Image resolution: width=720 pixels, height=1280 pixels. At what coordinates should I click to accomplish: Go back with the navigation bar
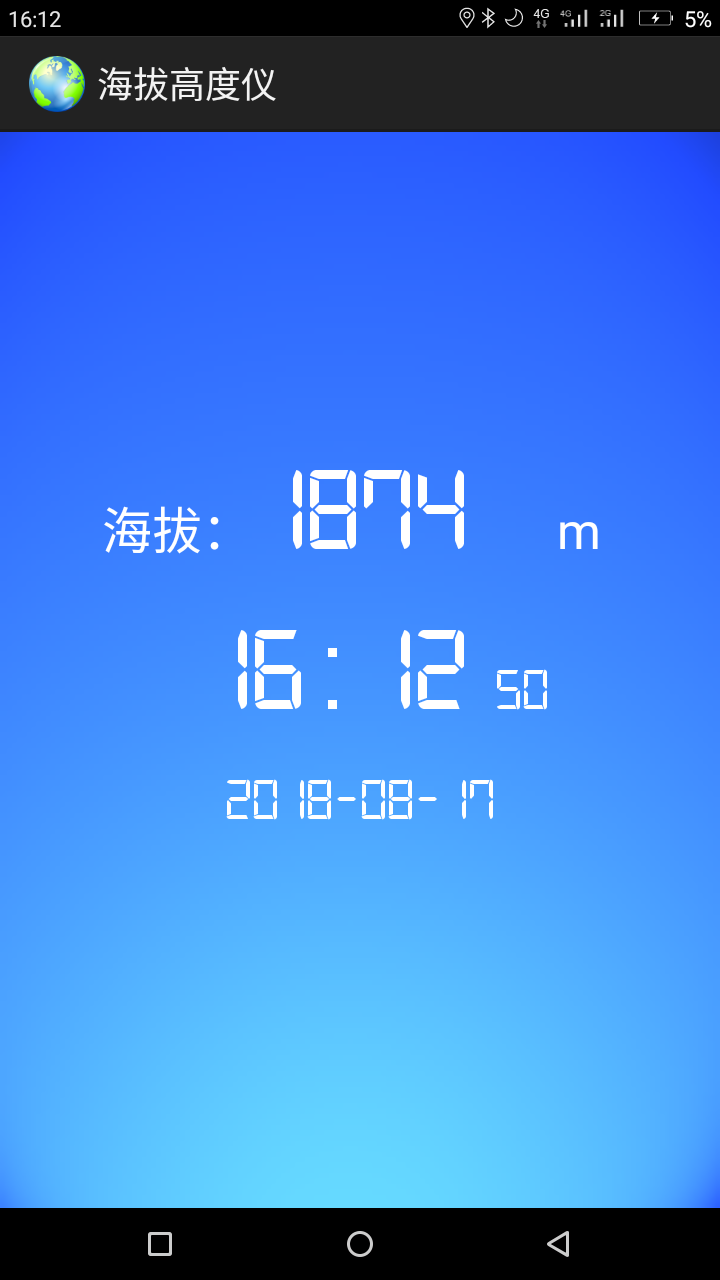click(x=558, y=1243)
